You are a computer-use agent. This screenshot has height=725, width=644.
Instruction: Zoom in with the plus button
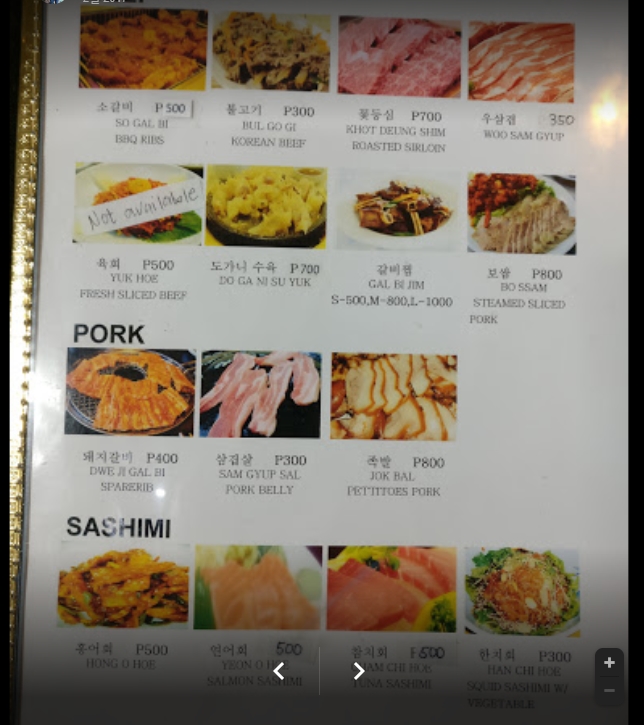[609, 663]
